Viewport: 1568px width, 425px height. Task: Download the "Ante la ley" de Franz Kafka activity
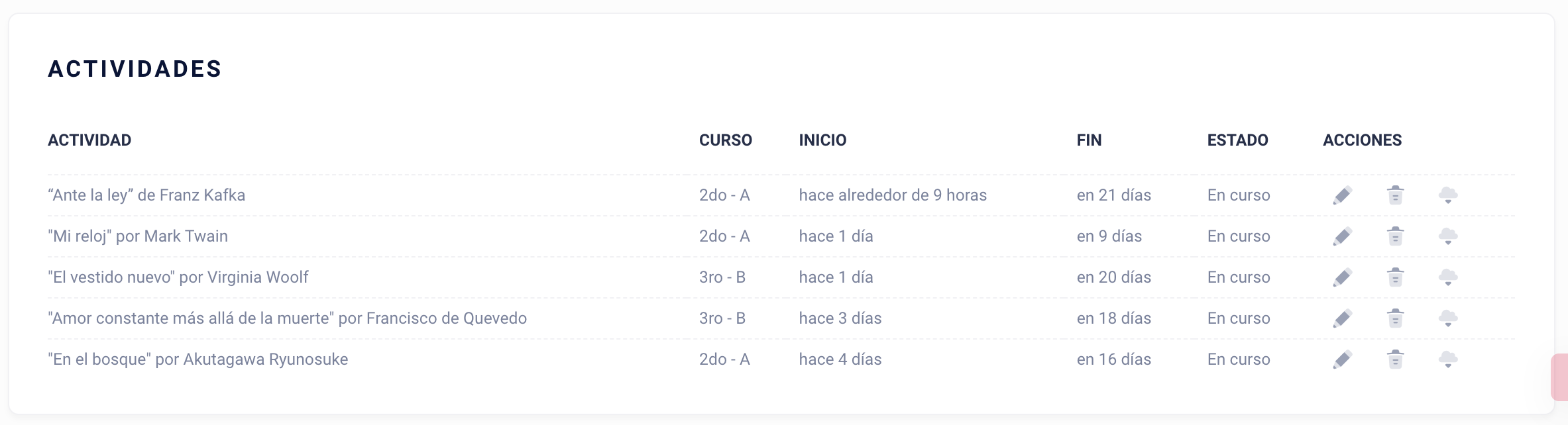(1448, 195)
